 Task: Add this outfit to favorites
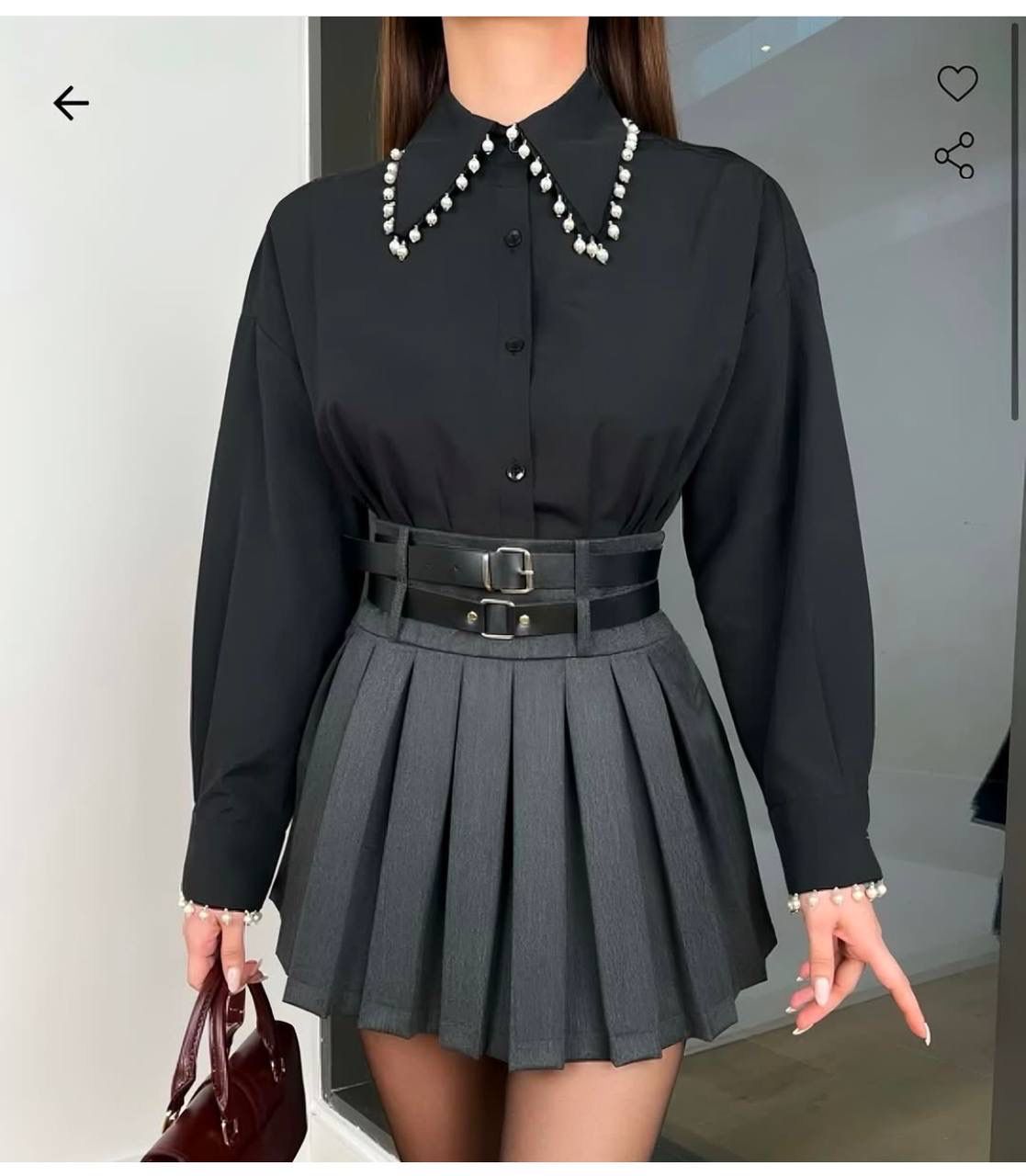point(956,84)
